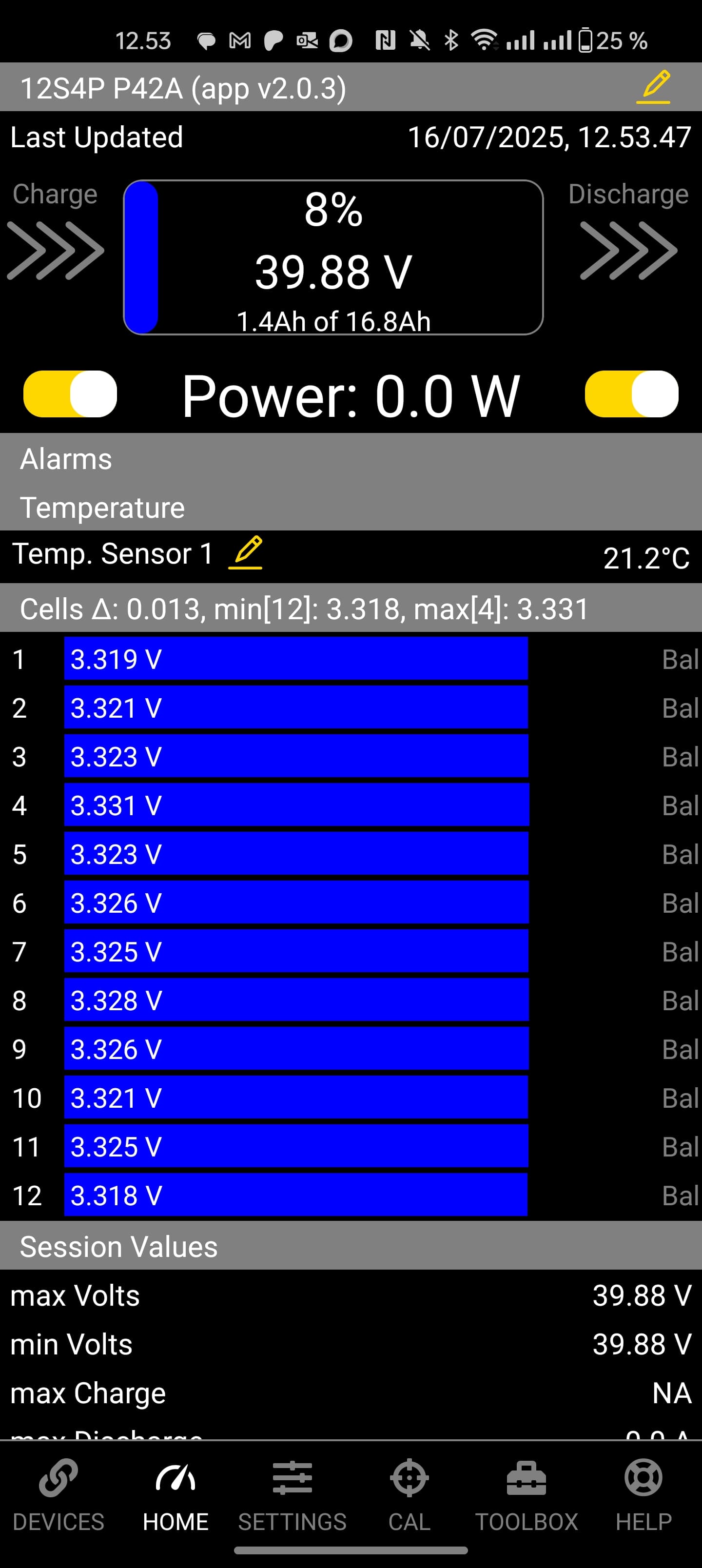
Task: Toggle the Discharge switch
Action: click(x=631, y=394)
